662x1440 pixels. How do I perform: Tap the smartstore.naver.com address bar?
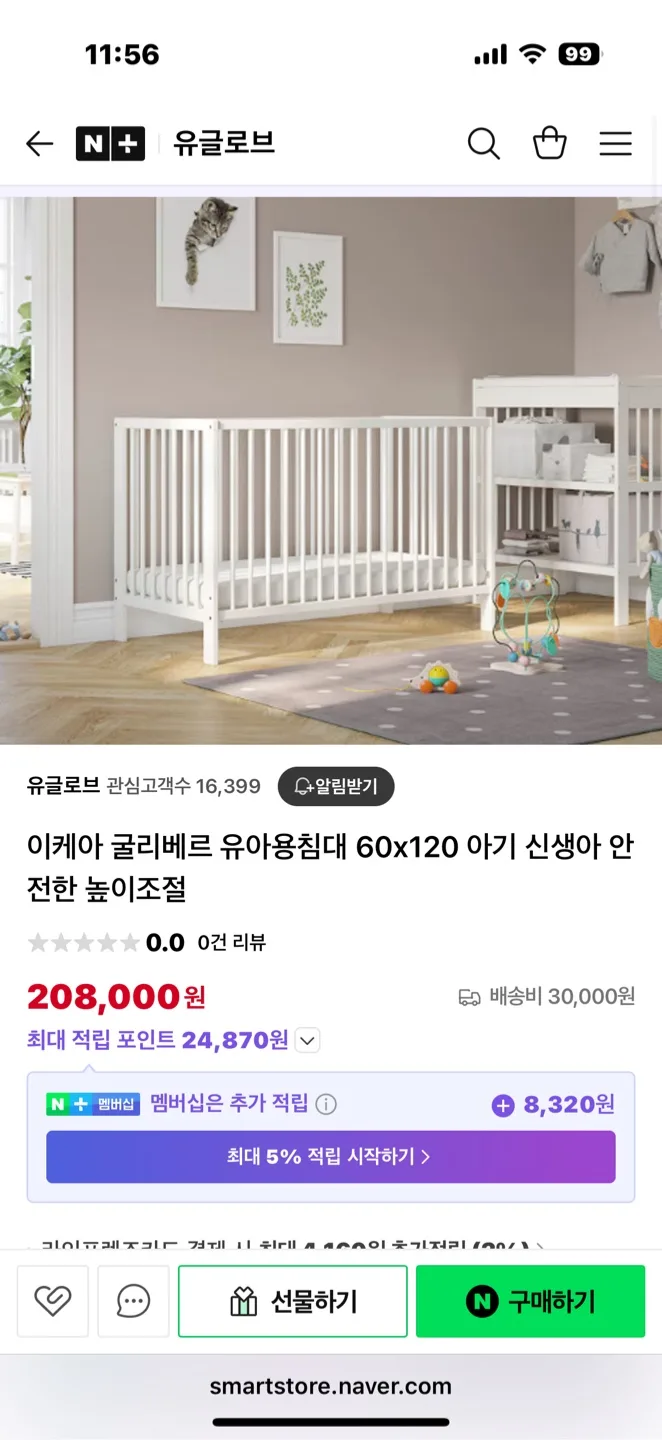click(330, 1386)
